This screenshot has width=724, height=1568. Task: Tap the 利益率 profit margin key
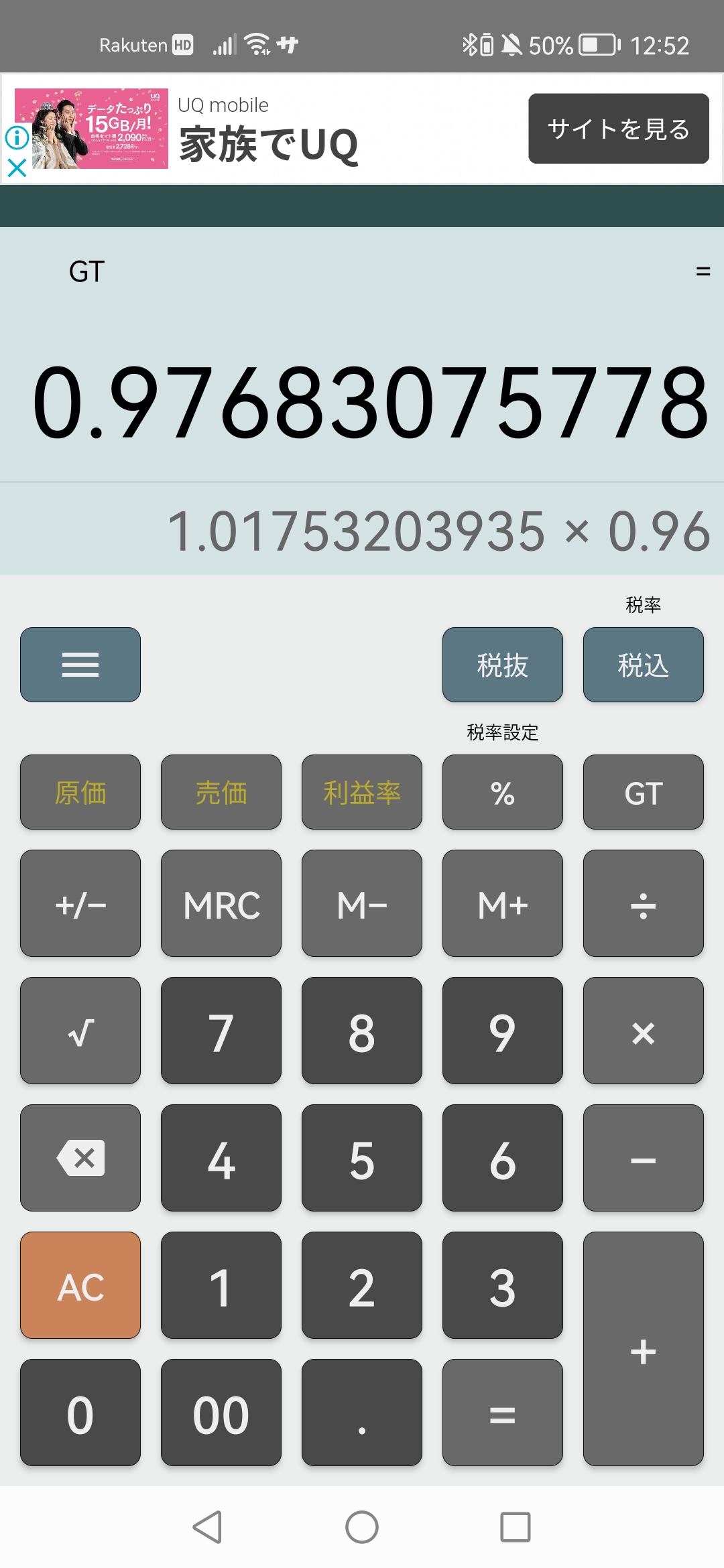pyautogui.click(x=362, y=792)
